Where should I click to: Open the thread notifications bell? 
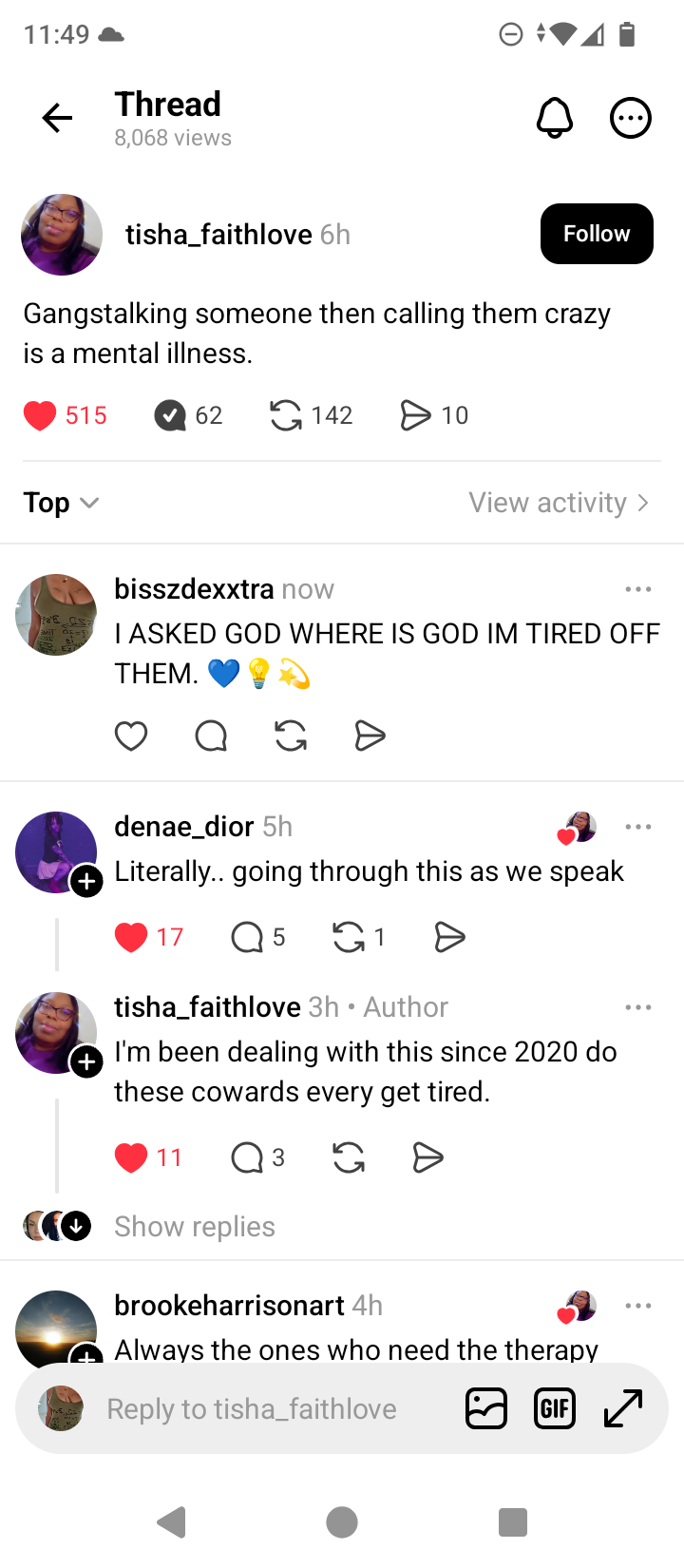point(555,118)
